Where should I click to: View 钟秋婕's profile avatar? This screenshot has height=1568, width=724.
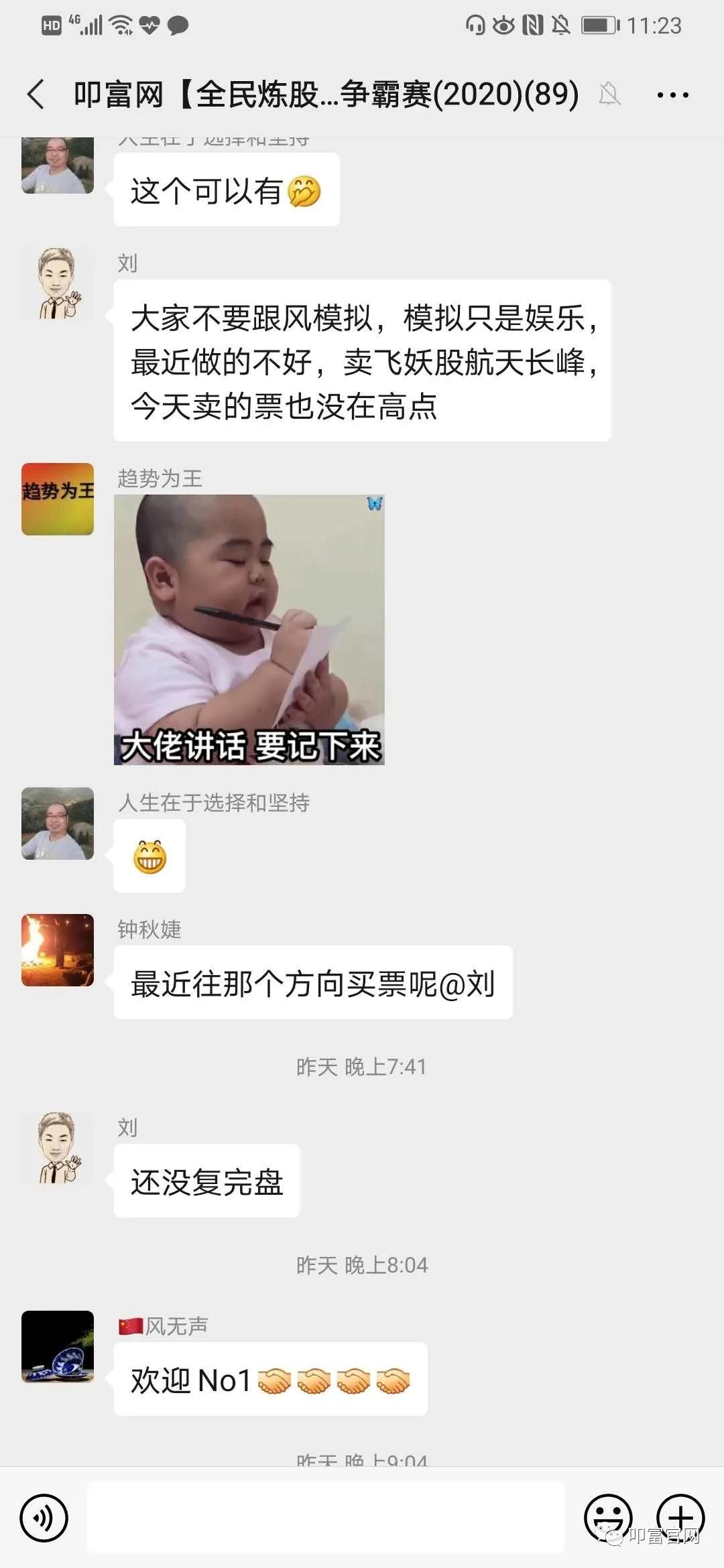[x=58, y=950]
